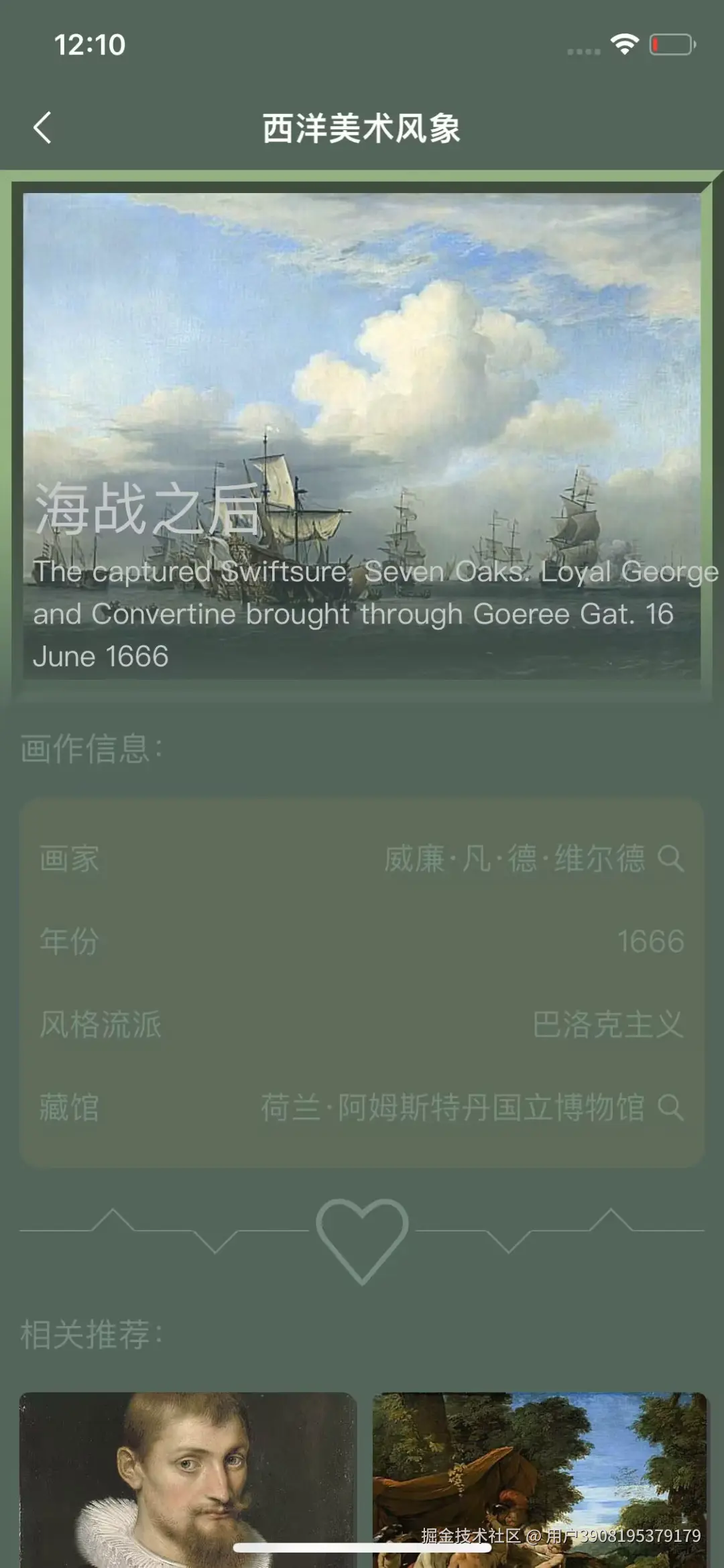Search museum 荷兰·阿姆斯特丹国立博物馆

(x=670, y=1107)
